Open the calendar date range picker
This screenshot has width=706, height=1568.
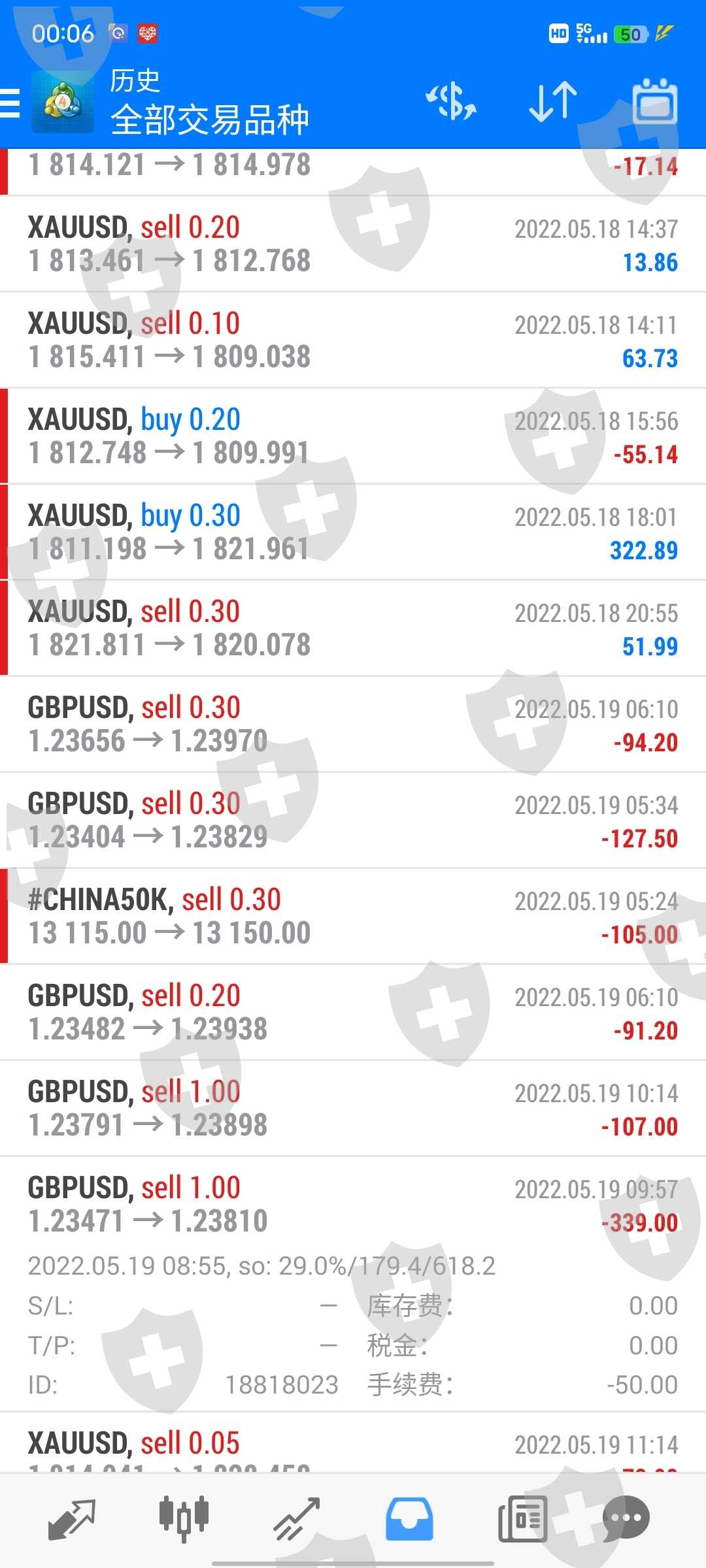tap(654, 102)
